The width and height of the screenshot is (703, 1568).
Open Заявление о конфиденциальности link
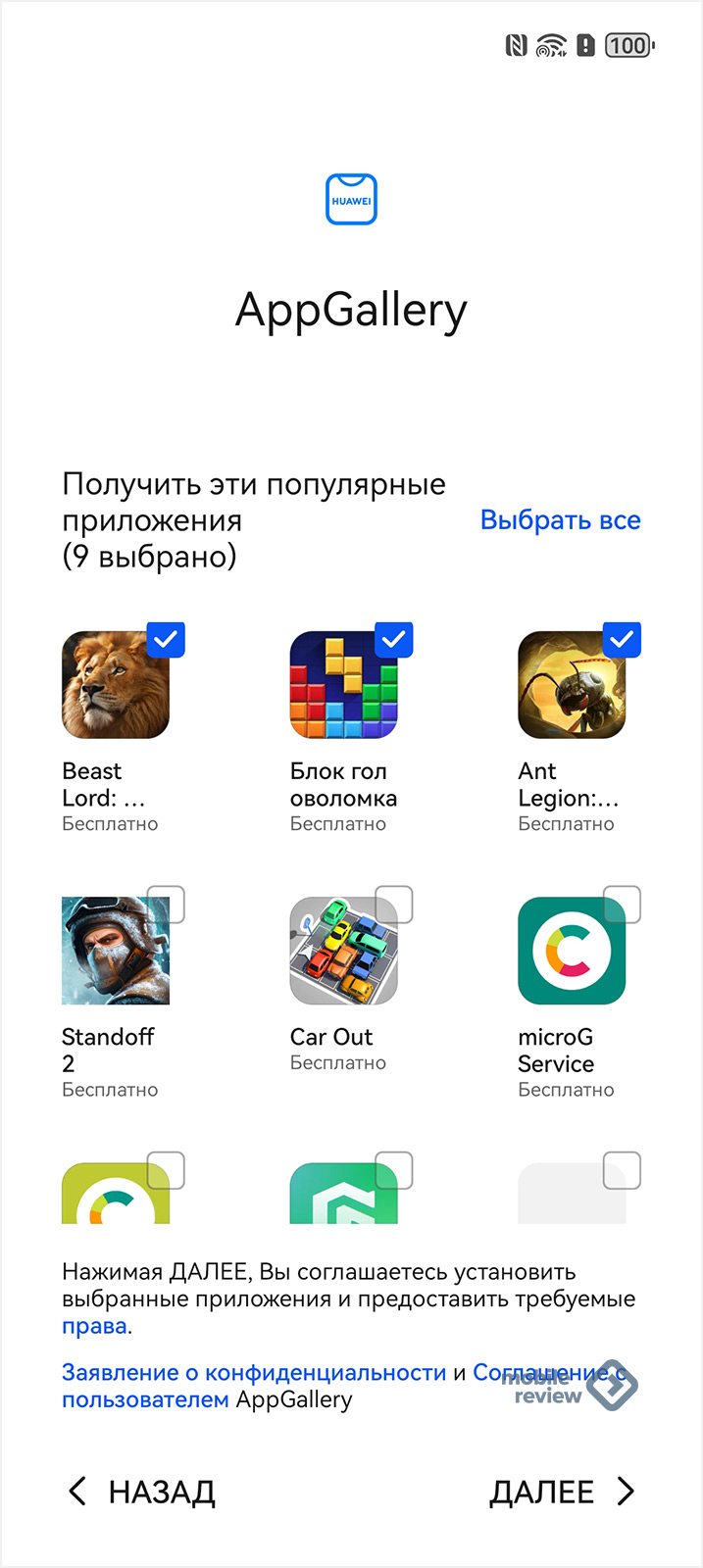click(x=254, y=1373)
